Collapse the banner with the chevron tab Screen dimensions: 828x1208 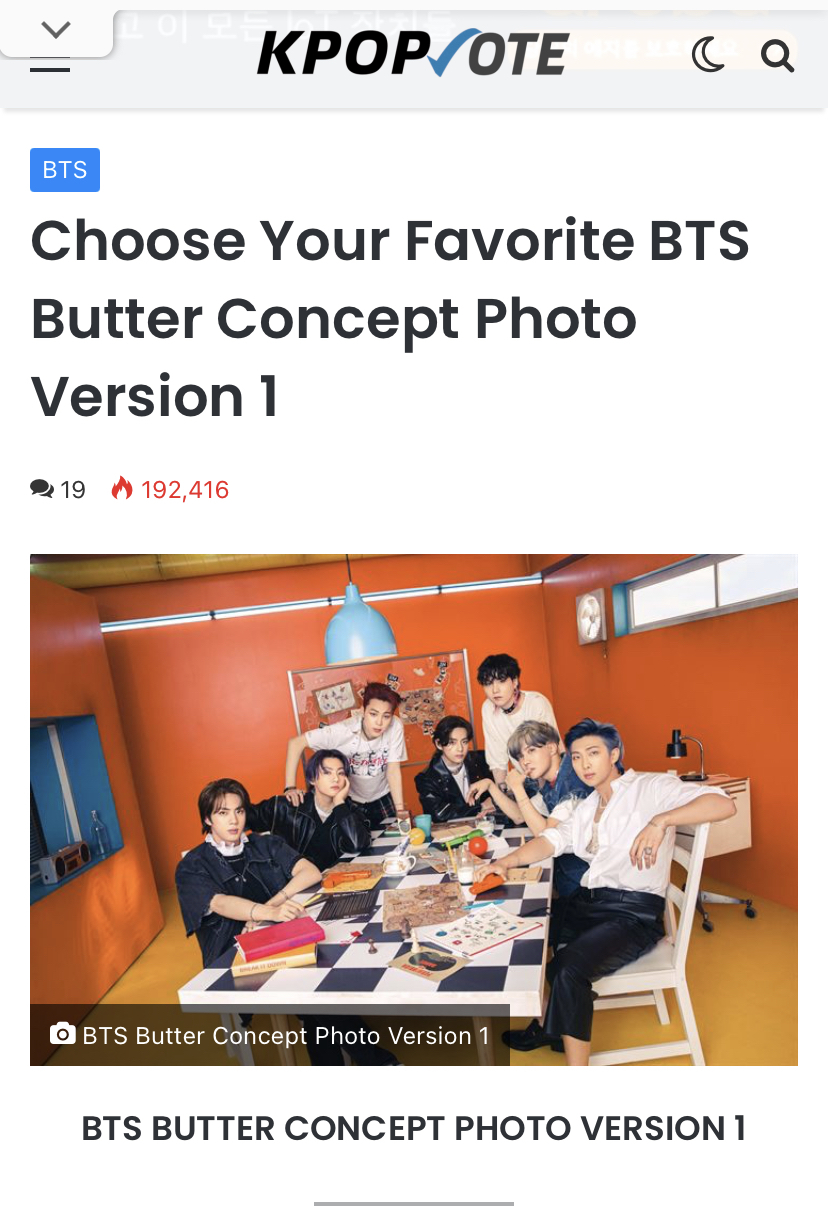56,30
